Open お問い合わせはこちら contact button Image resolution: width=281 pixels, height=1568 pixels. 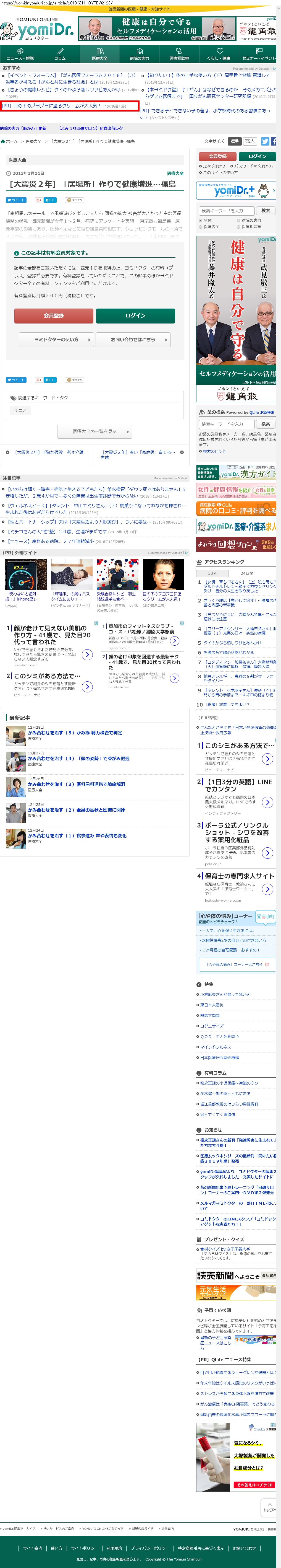pyautogui.click(x=133, y=340)
